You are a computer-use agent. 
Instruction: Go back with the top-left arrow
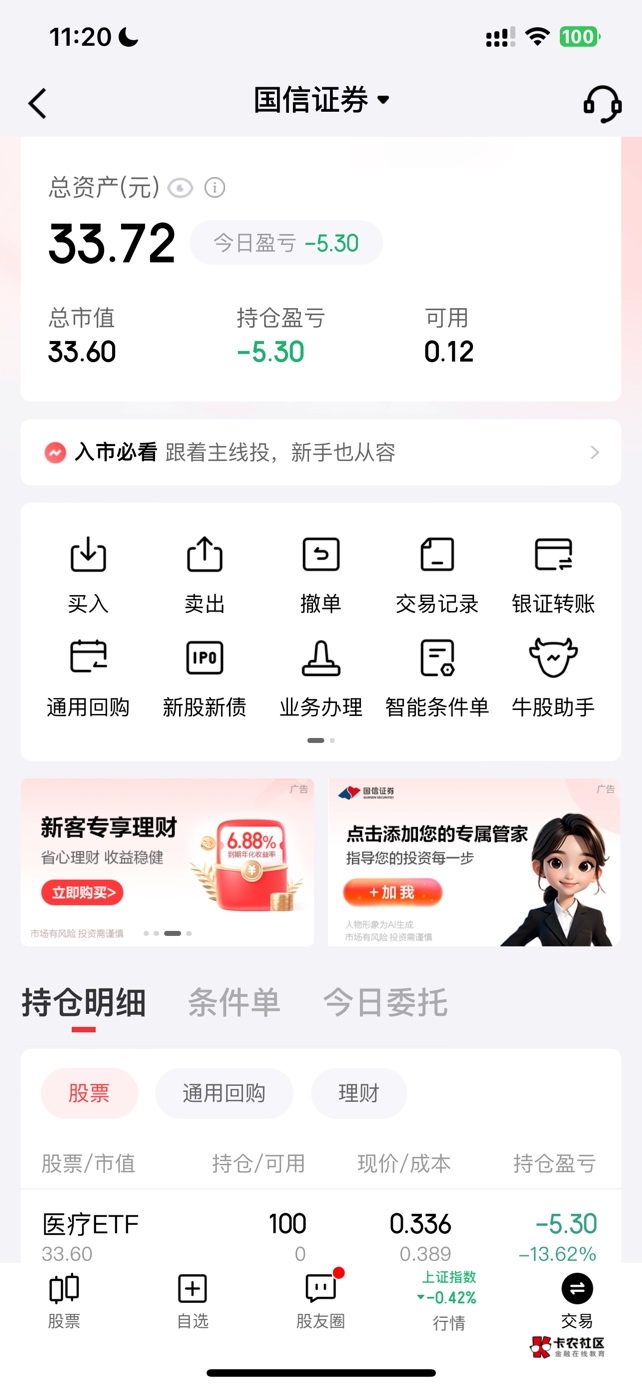[37, 103]
